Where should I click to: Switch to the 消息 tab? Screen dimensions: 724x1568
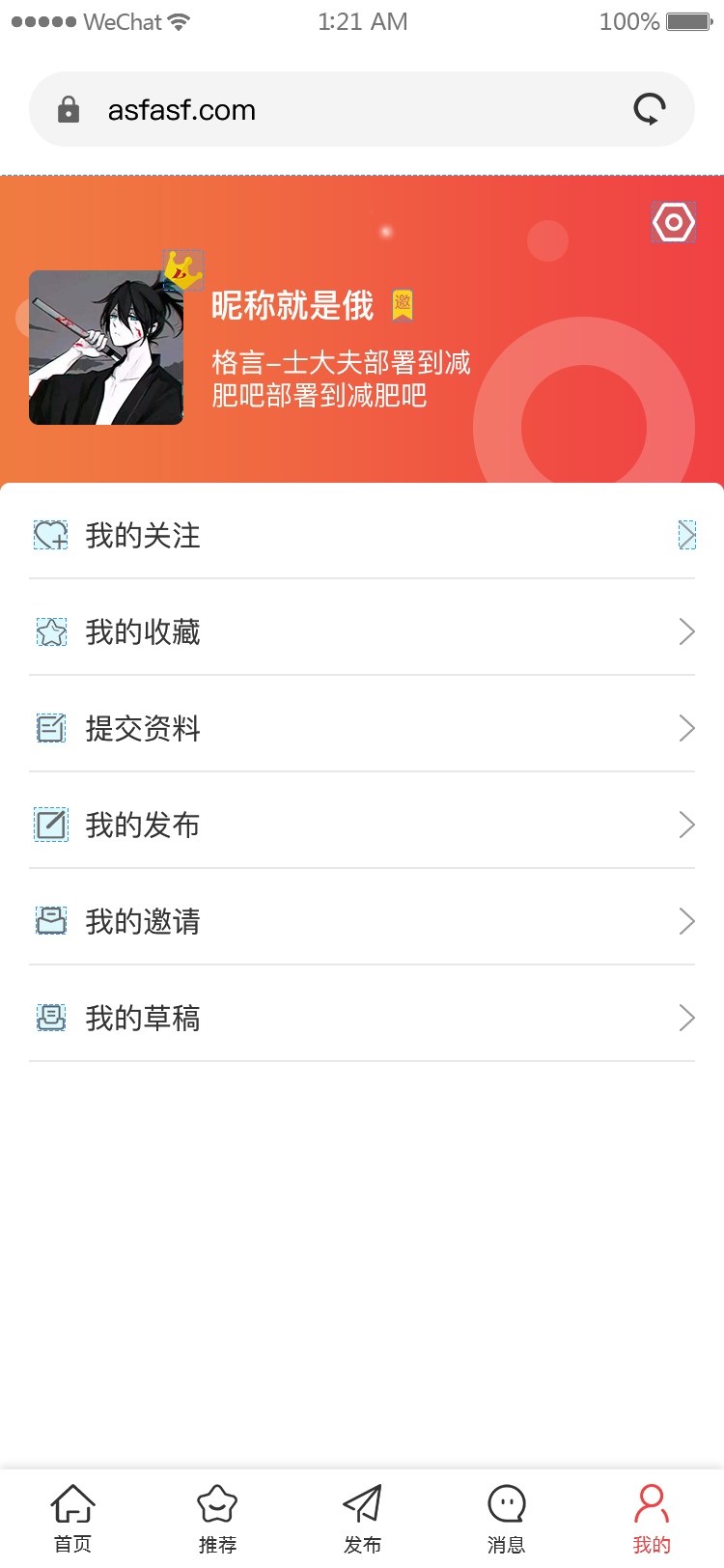pos(507,1518)
